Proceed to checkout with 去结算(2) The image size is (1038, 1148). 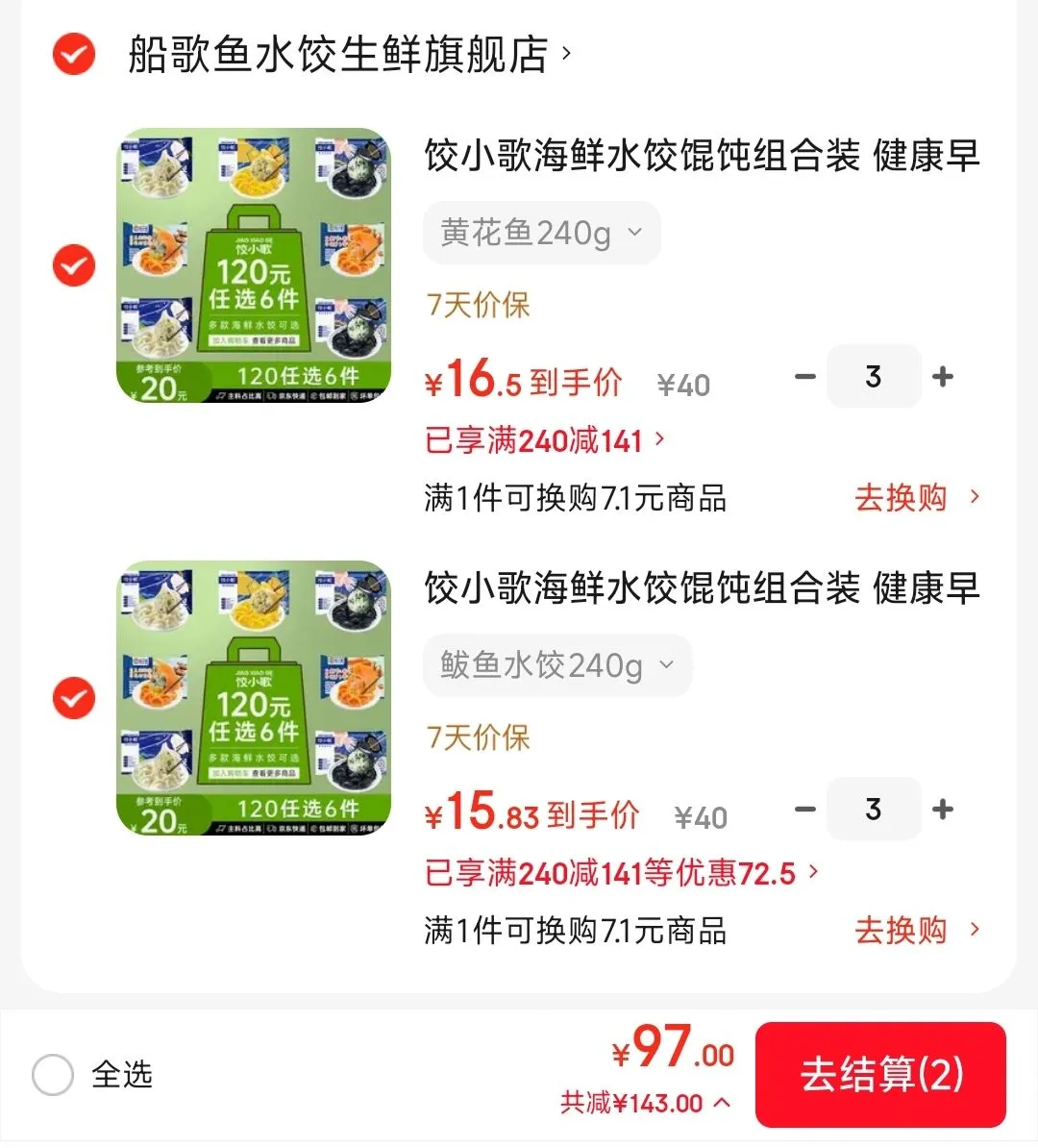pyautogui.click(x=880, y=1074)
